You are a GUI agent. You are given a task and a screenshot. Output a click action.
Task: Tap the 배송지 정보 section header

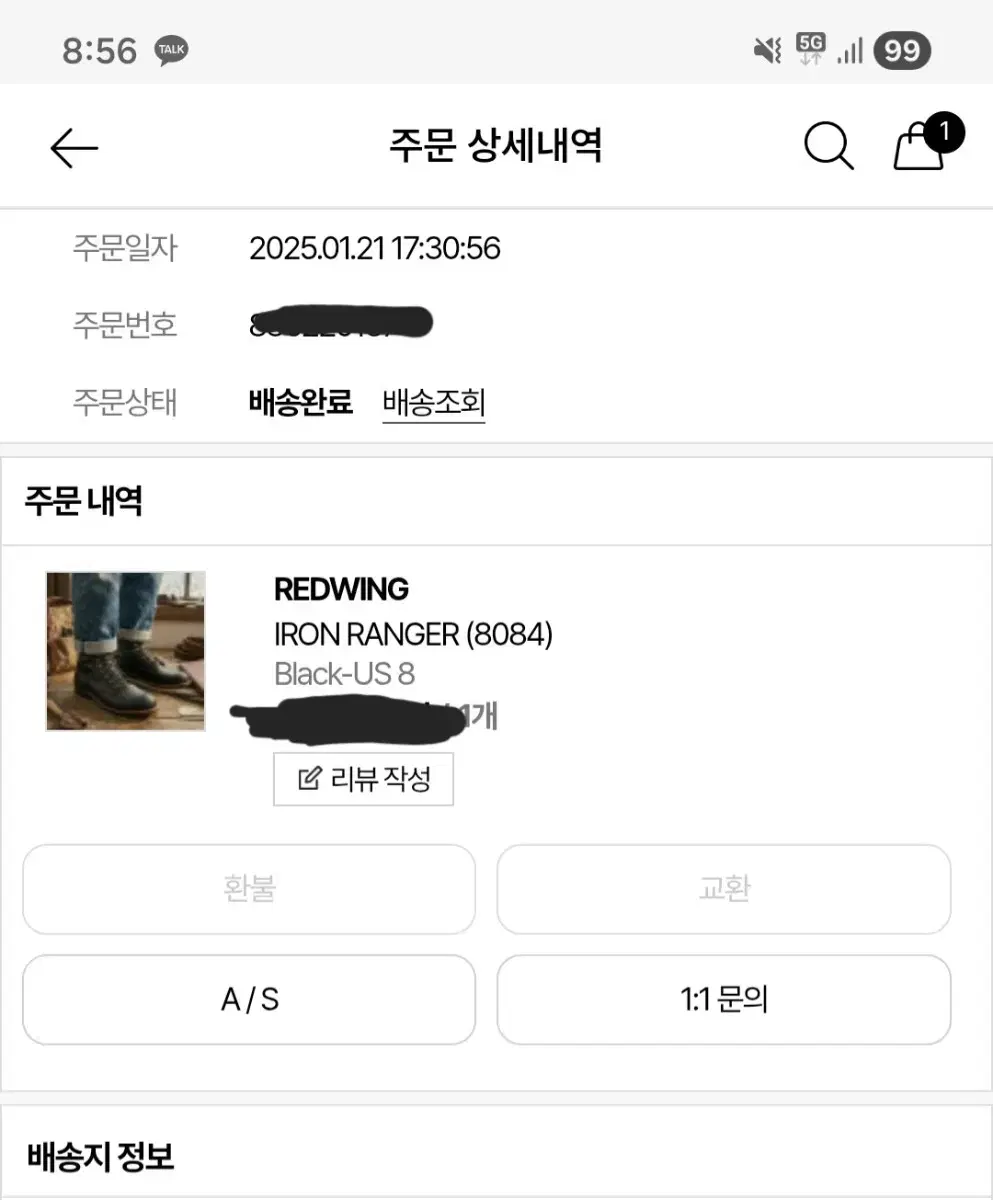(100, 1156)
